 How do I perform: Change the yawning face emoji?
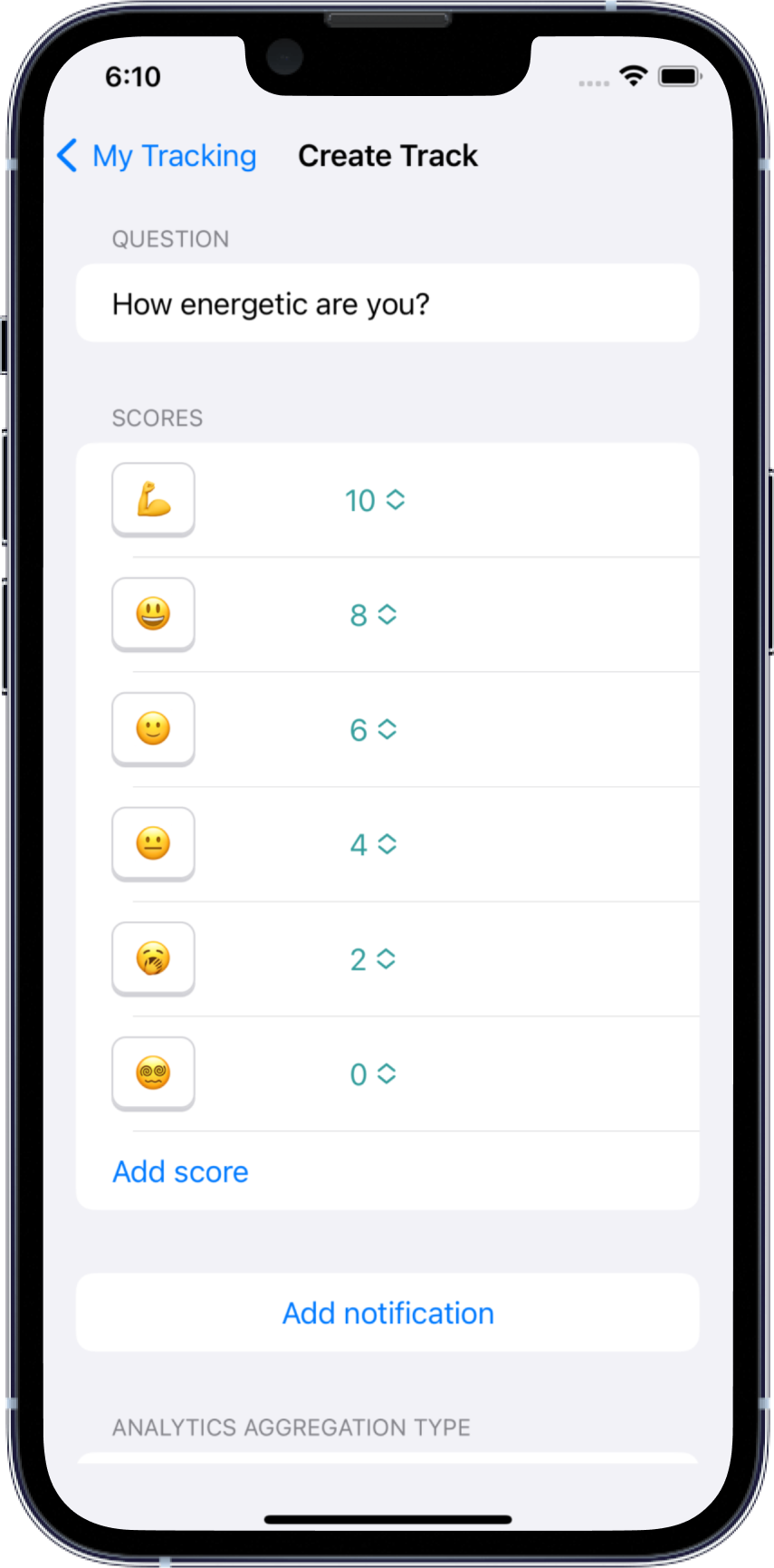click(153, 958)
